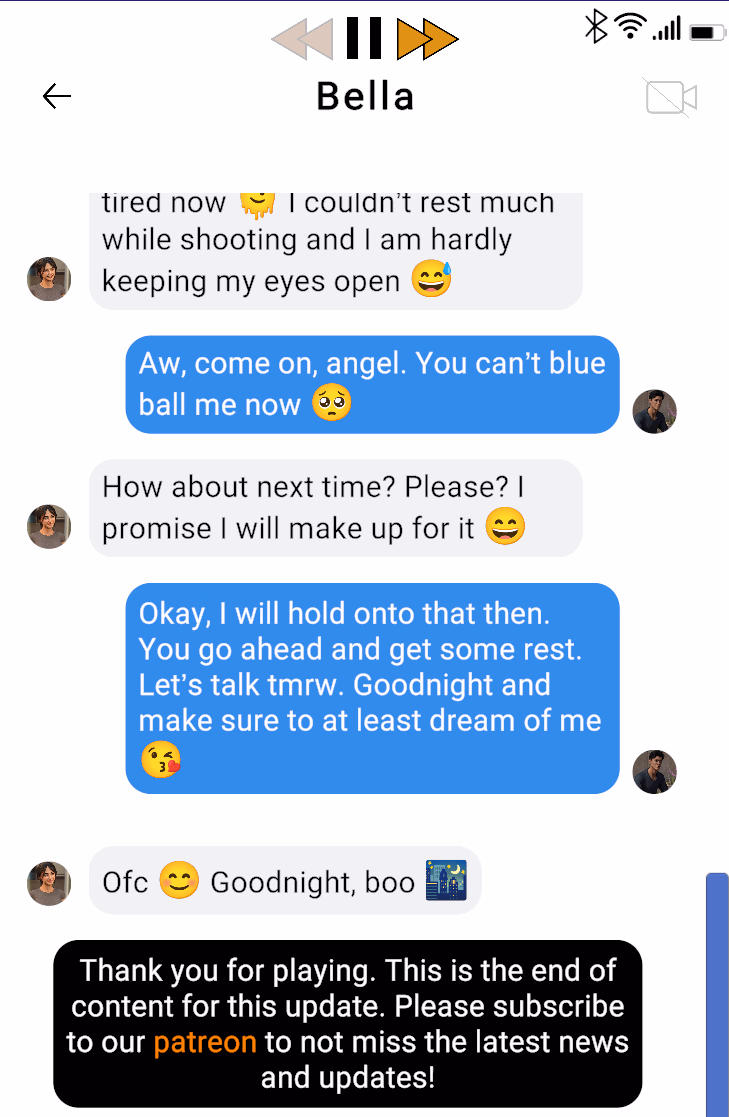This screenshot has width=729, height=1117.
Task: Fast forward the conversation
Action: tap(427, 39)
